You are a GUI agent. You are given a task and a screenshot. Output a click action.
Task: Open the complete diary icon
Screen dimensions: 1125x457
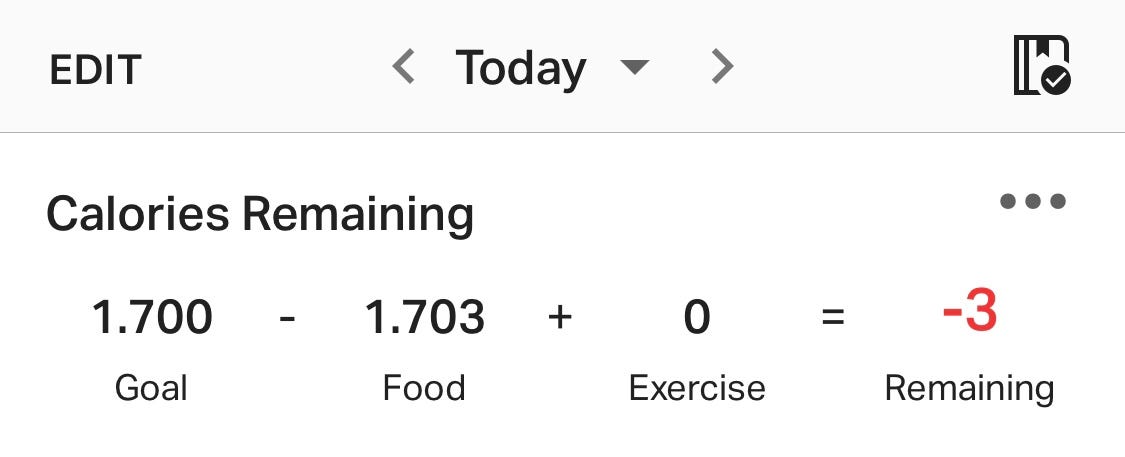pos(1041,66)
